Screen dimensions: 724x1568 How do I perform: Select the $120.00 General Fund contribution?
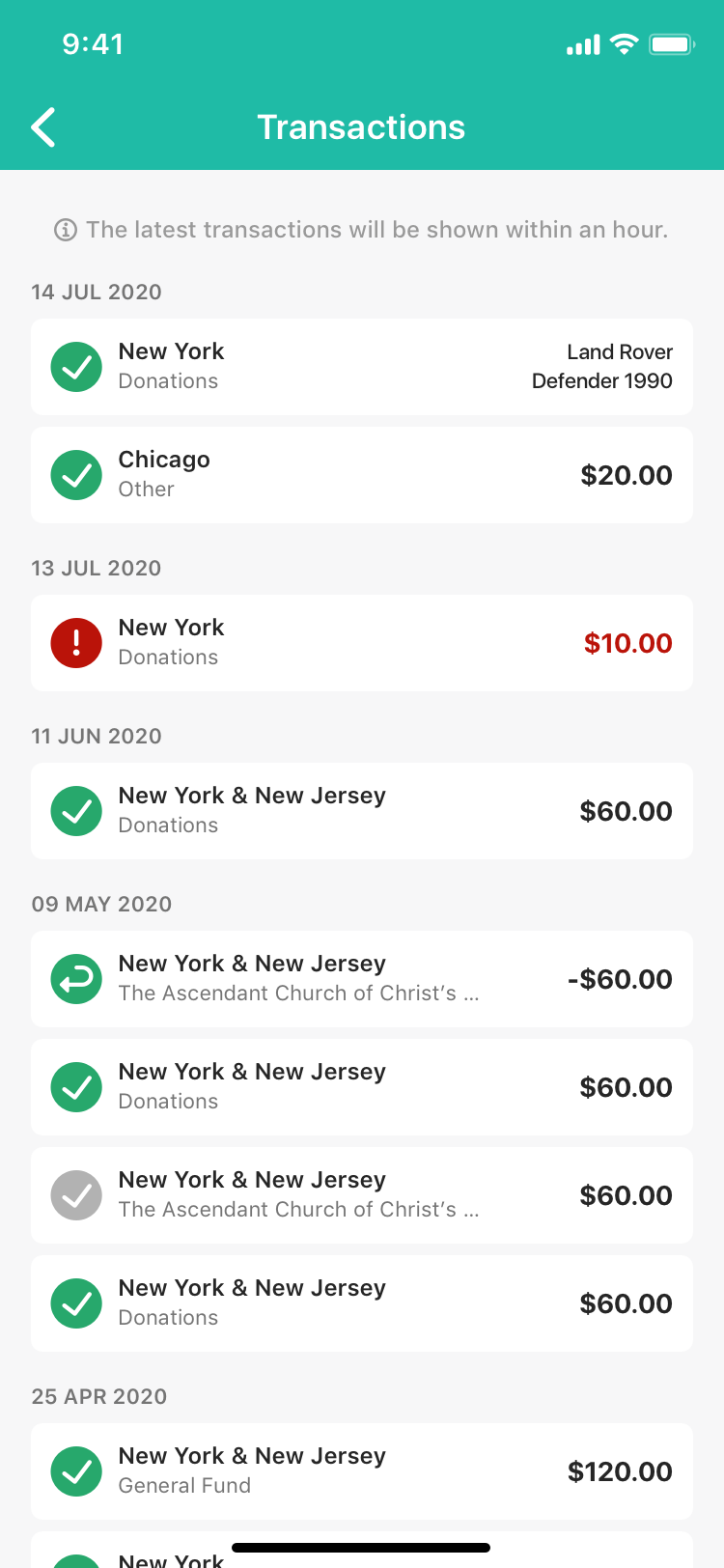(362, 1470)
